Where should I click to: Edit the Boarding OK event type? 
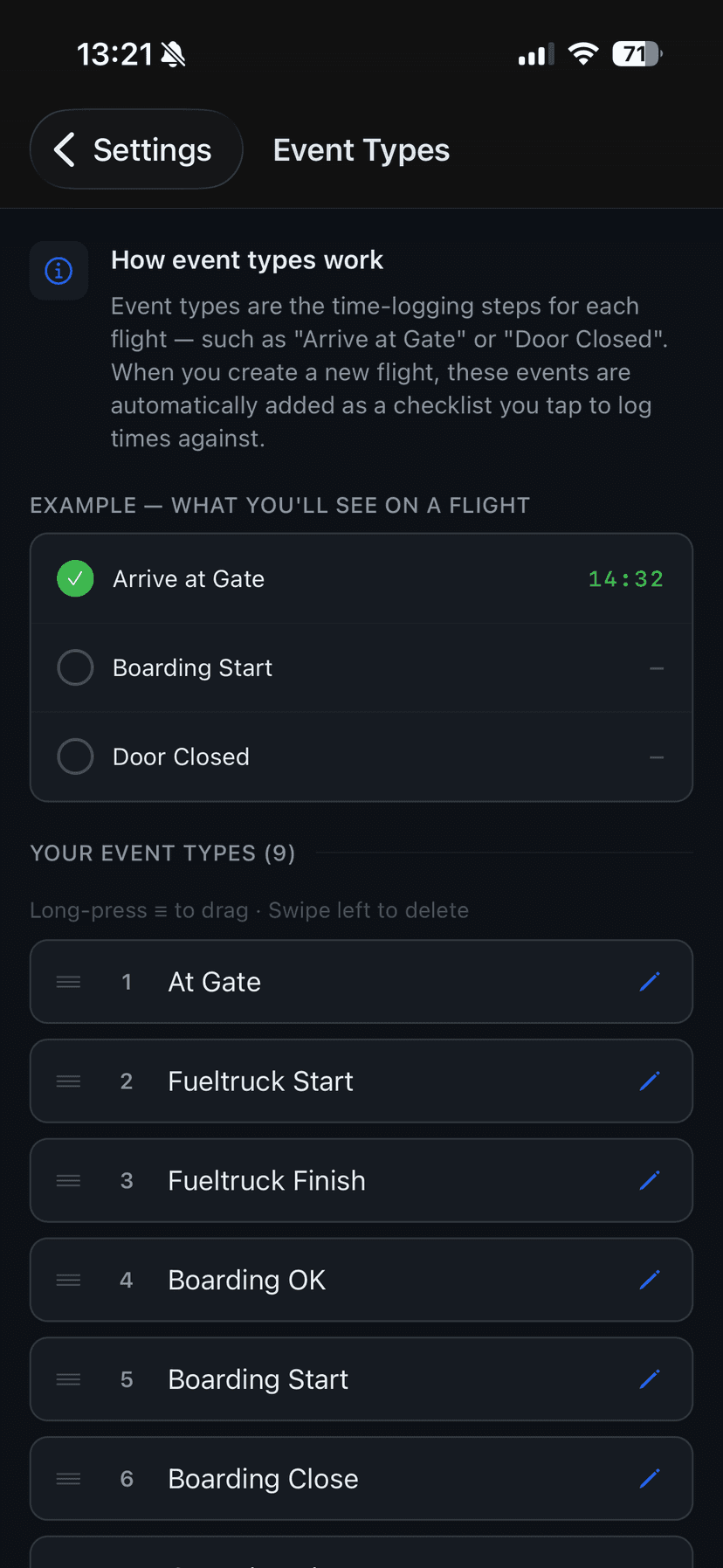pos(650,1280)
